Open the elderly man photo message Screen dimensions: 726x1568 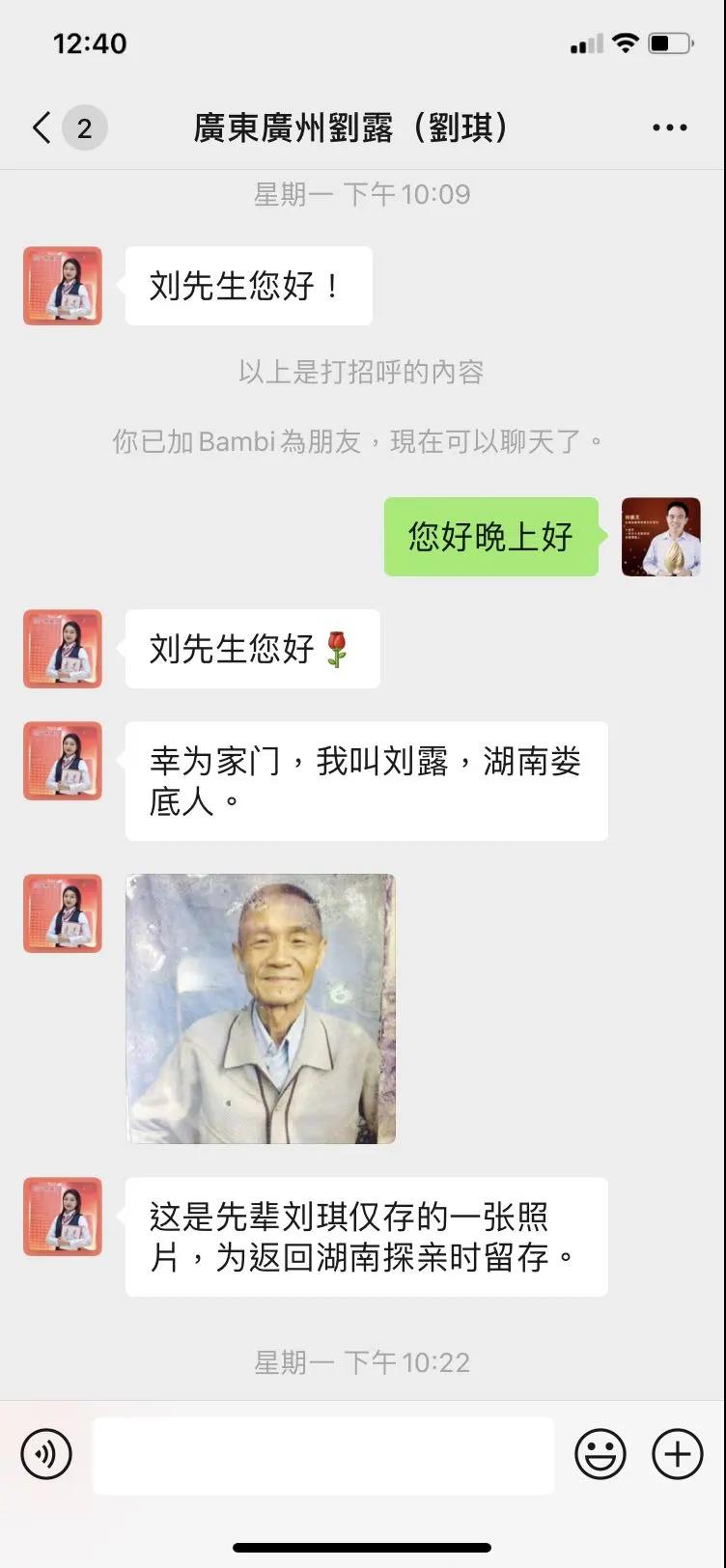[261, 1009]
